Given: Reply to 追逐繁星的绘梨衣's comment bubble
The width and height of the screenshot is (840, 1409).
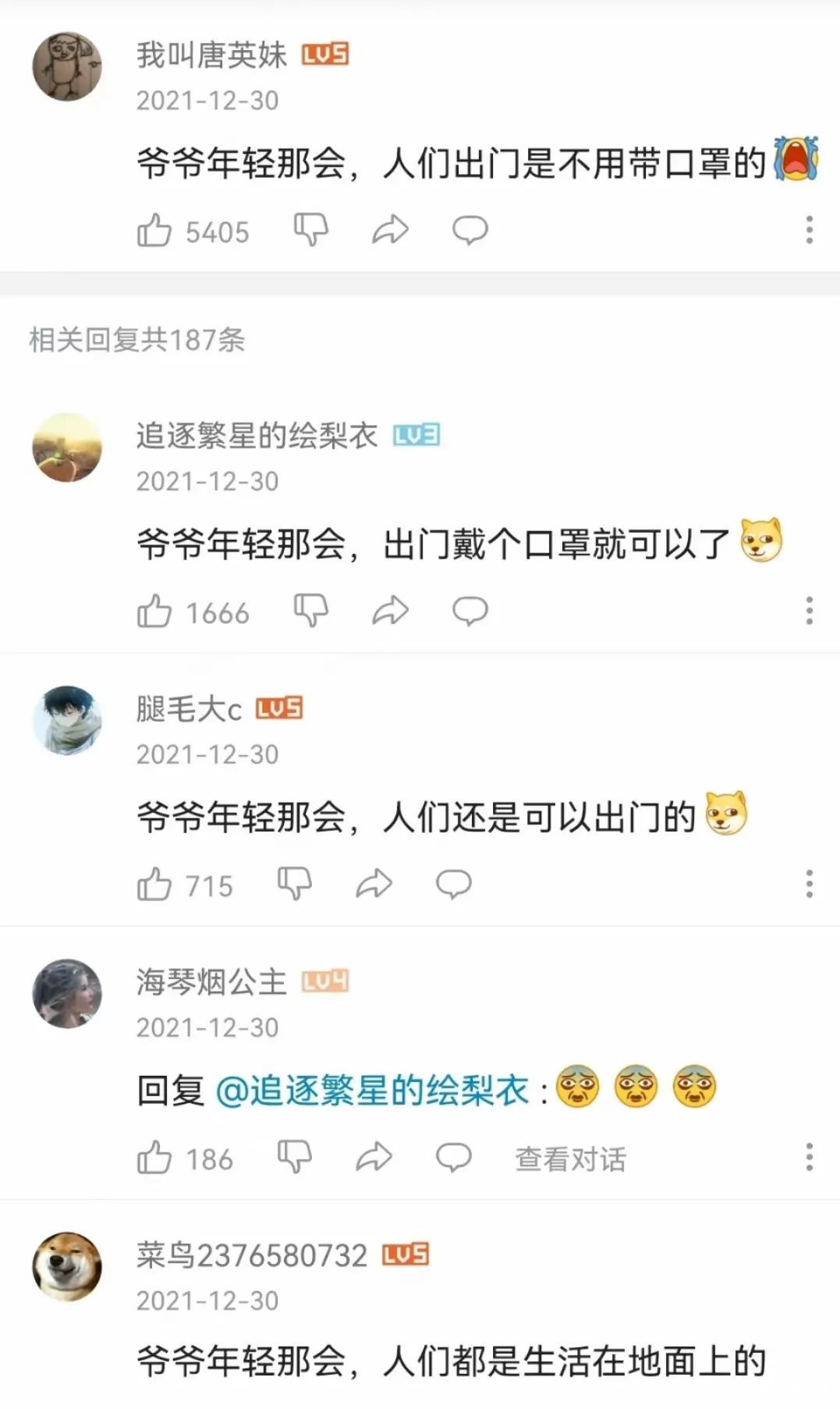Looking at the screenshot, I should click(x=470, y=611).
